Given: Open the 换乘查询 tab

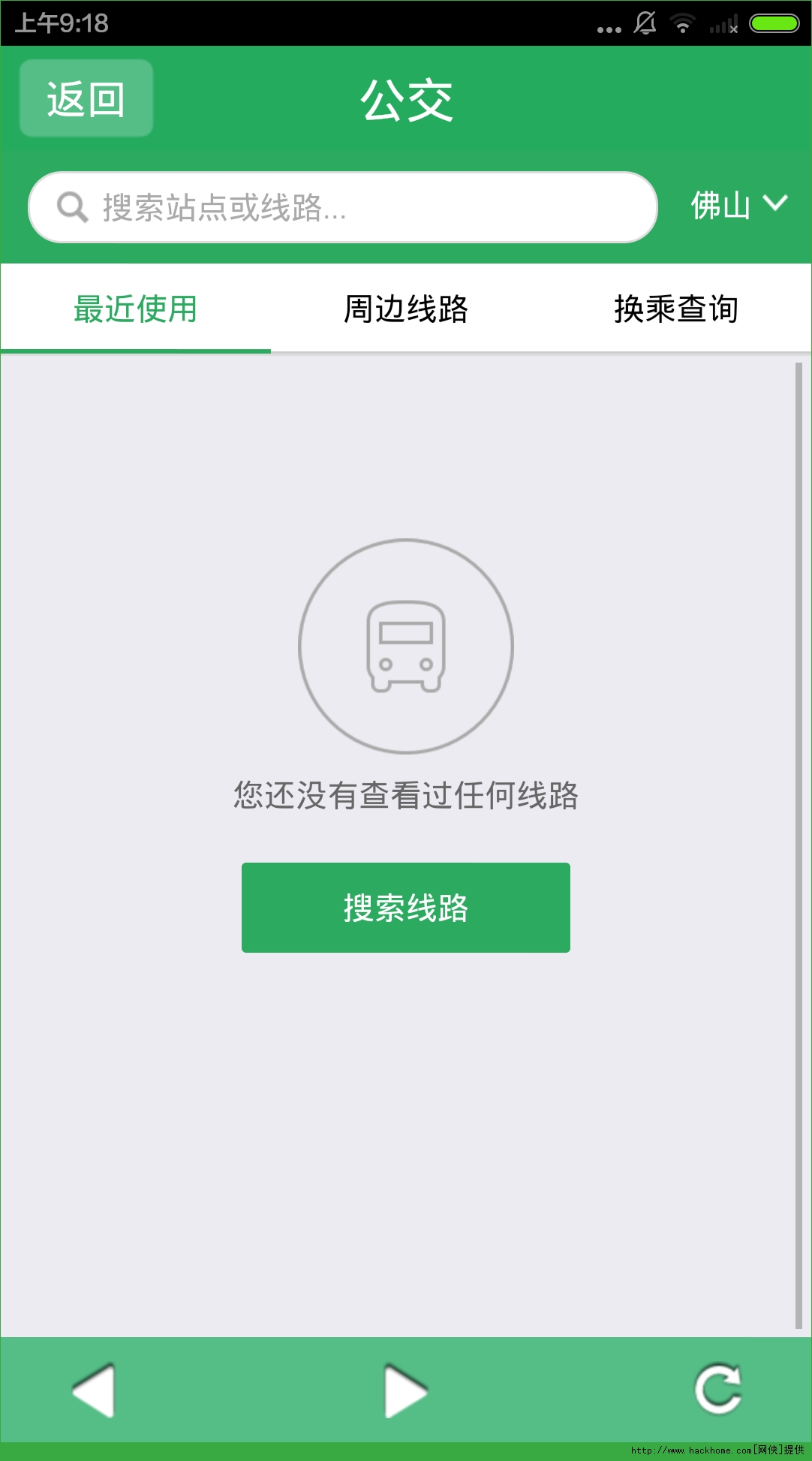Looking at the screenshot, I should [675, 309].
